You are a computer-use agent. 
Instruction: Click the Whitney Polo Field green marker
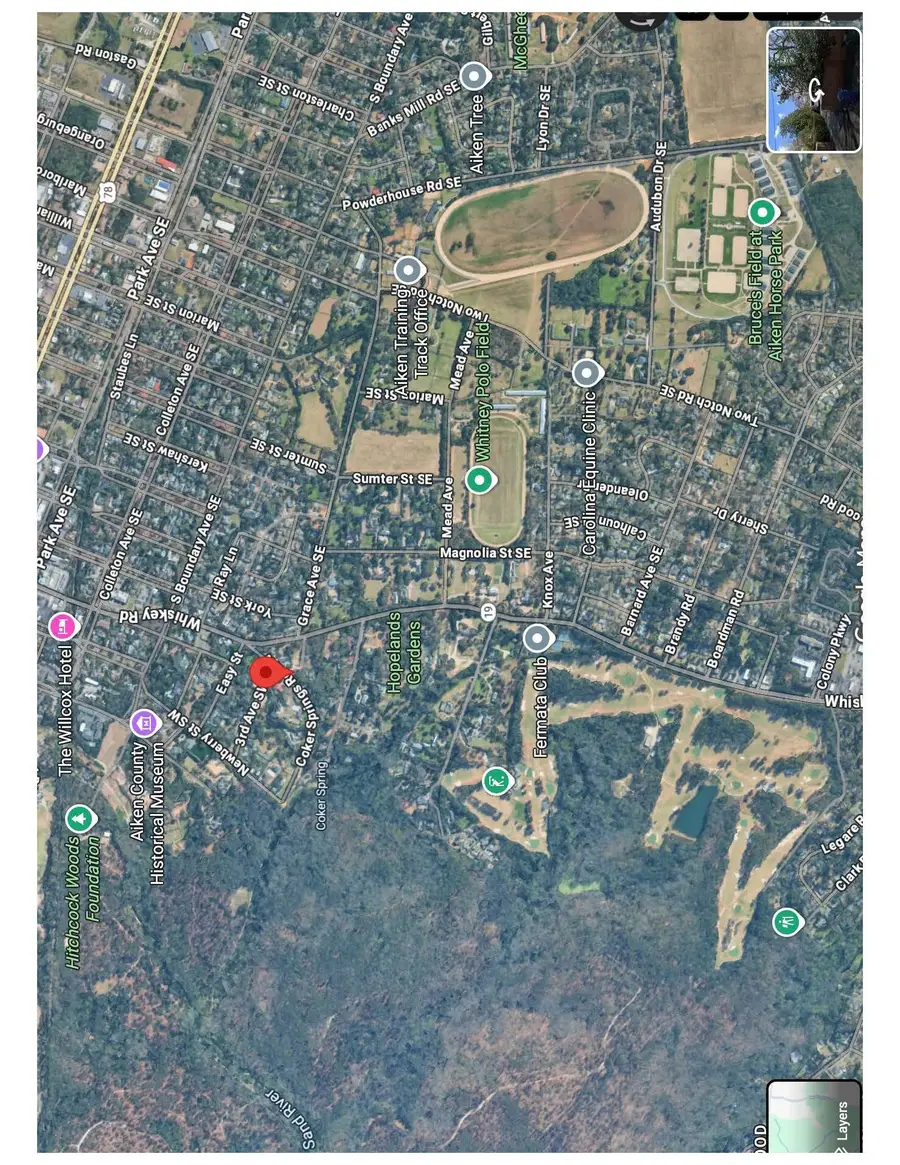[x=481, y=478]
